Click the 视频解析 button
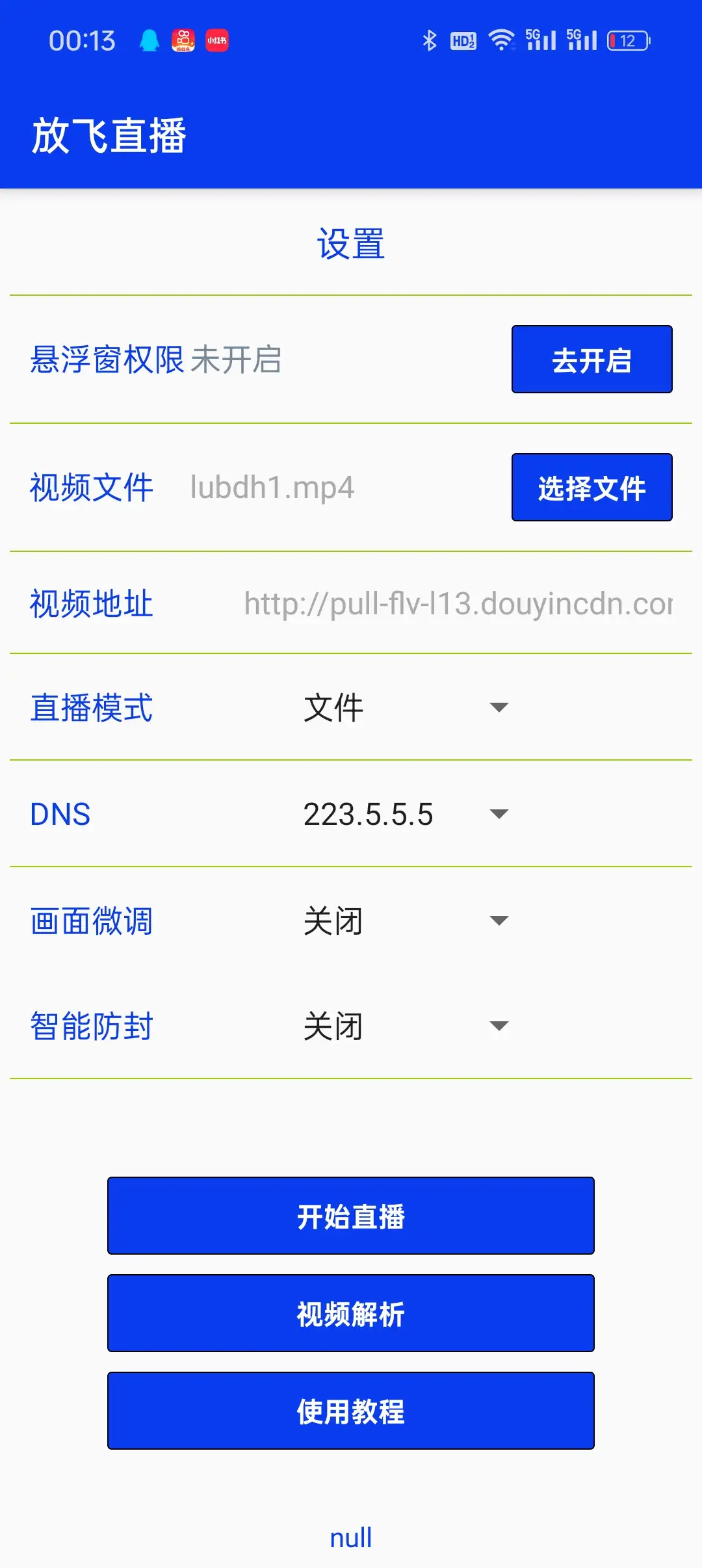The image size is (702, 1568). pos(351,1314)
